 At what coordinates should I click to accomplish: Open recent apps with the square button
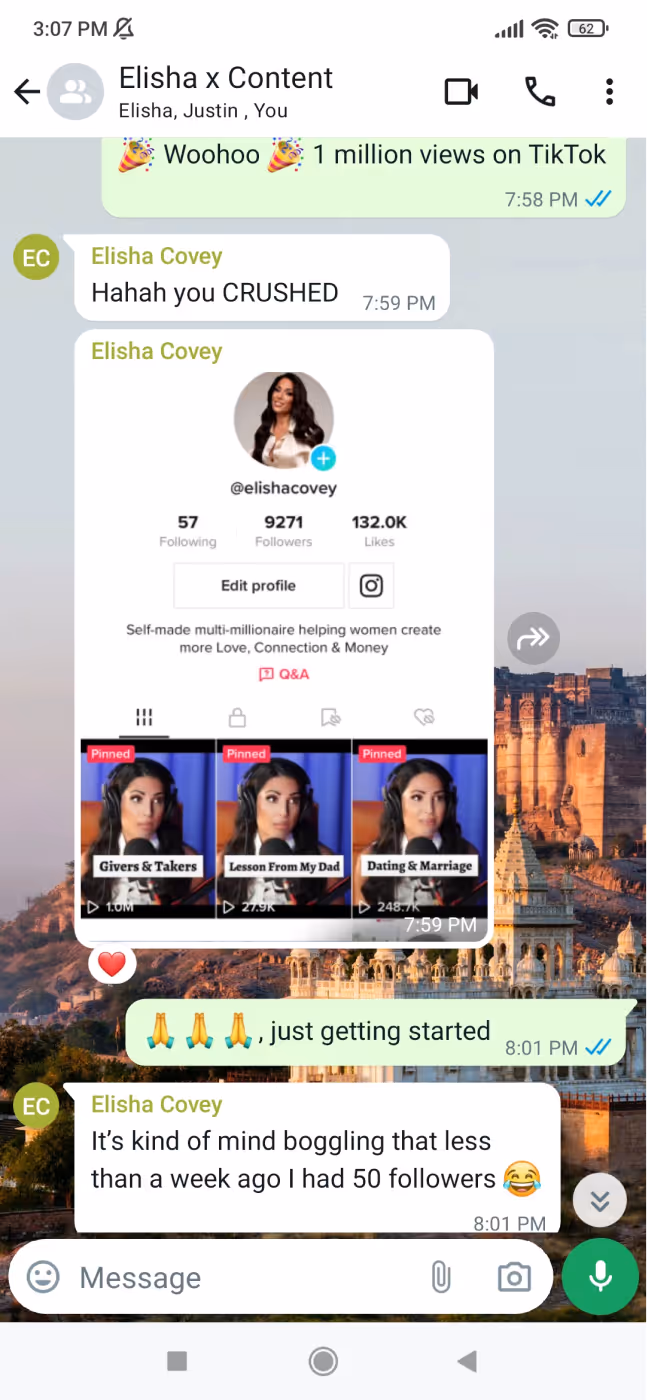coord(177,1361)
